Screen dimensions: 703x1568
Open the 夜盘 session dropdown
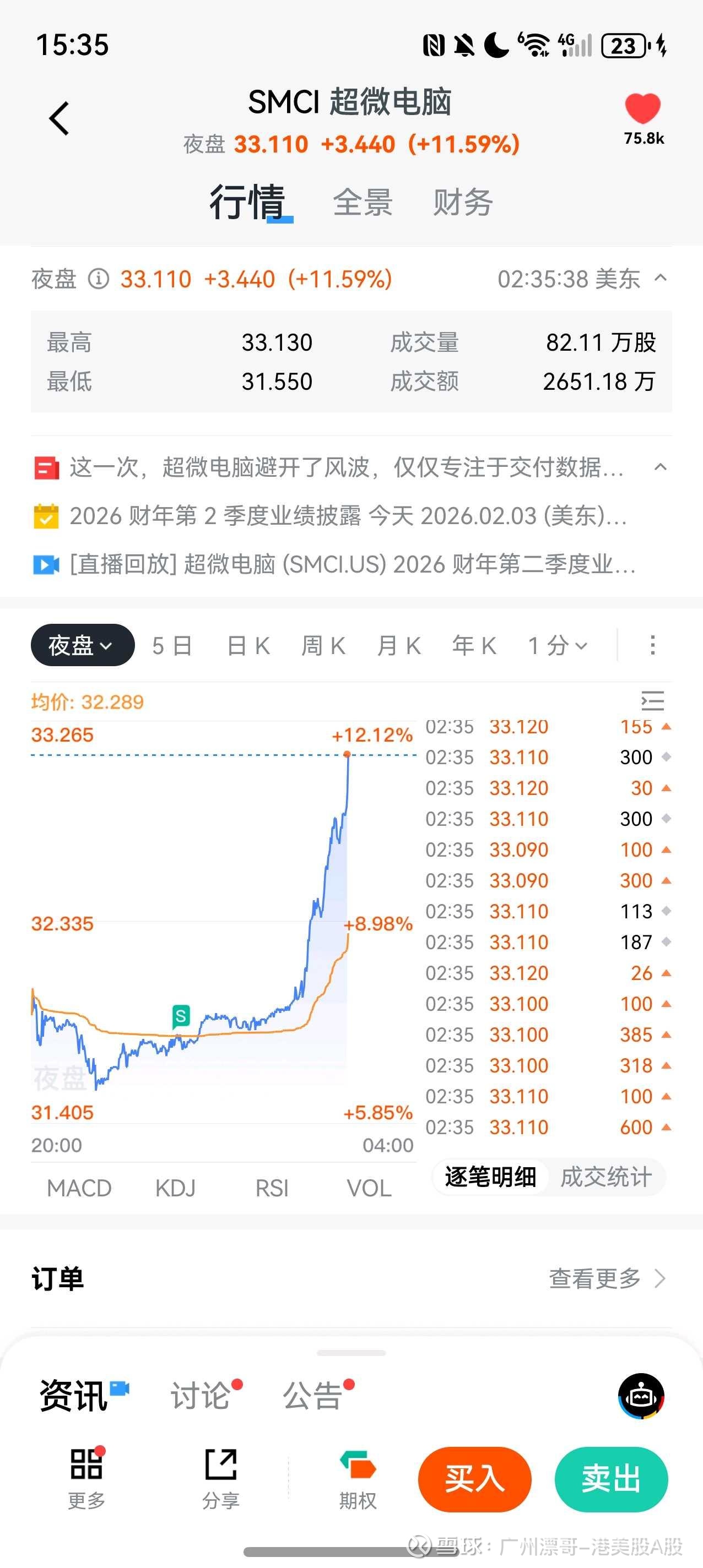pyautogui.click(x=82, y=645)
